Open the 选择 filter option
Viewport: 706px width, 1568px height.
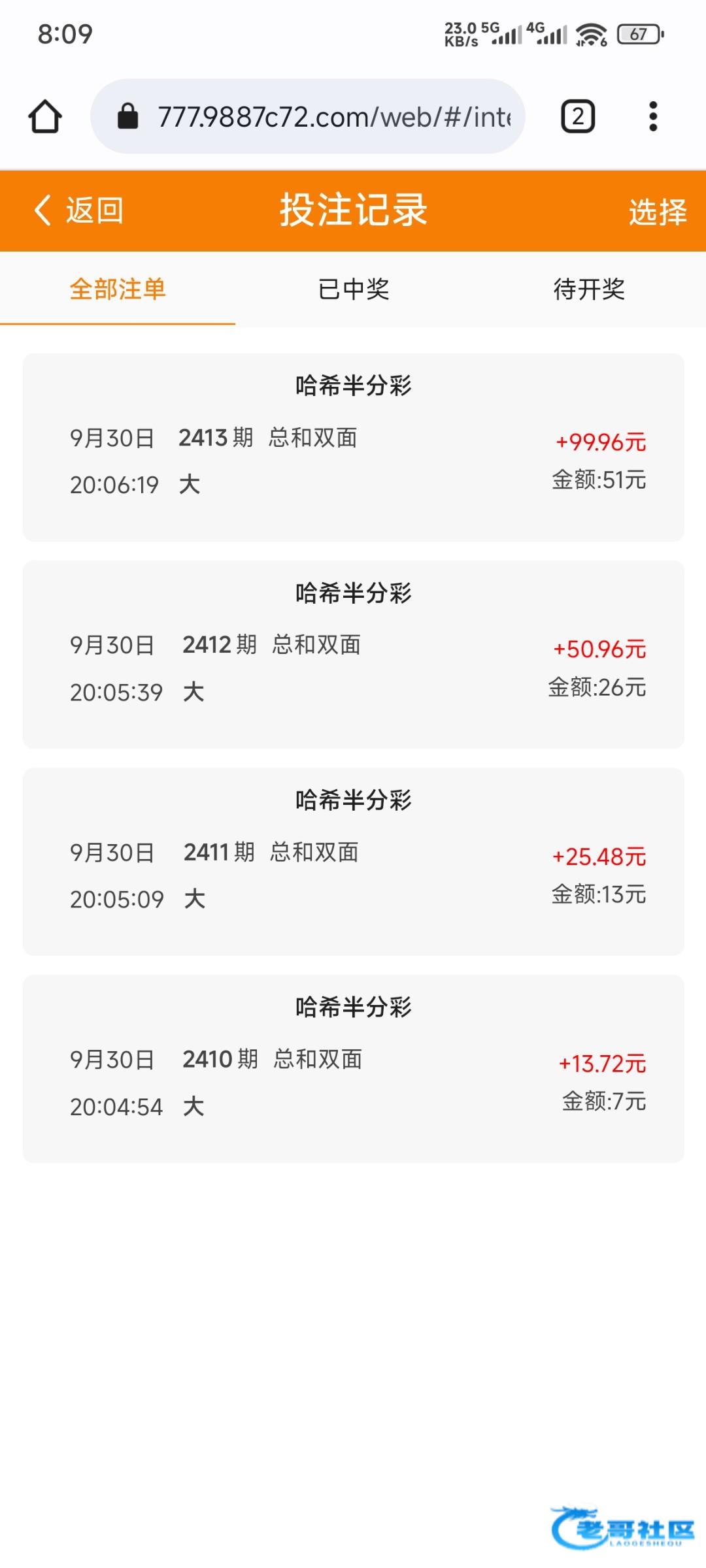[657, 212]
